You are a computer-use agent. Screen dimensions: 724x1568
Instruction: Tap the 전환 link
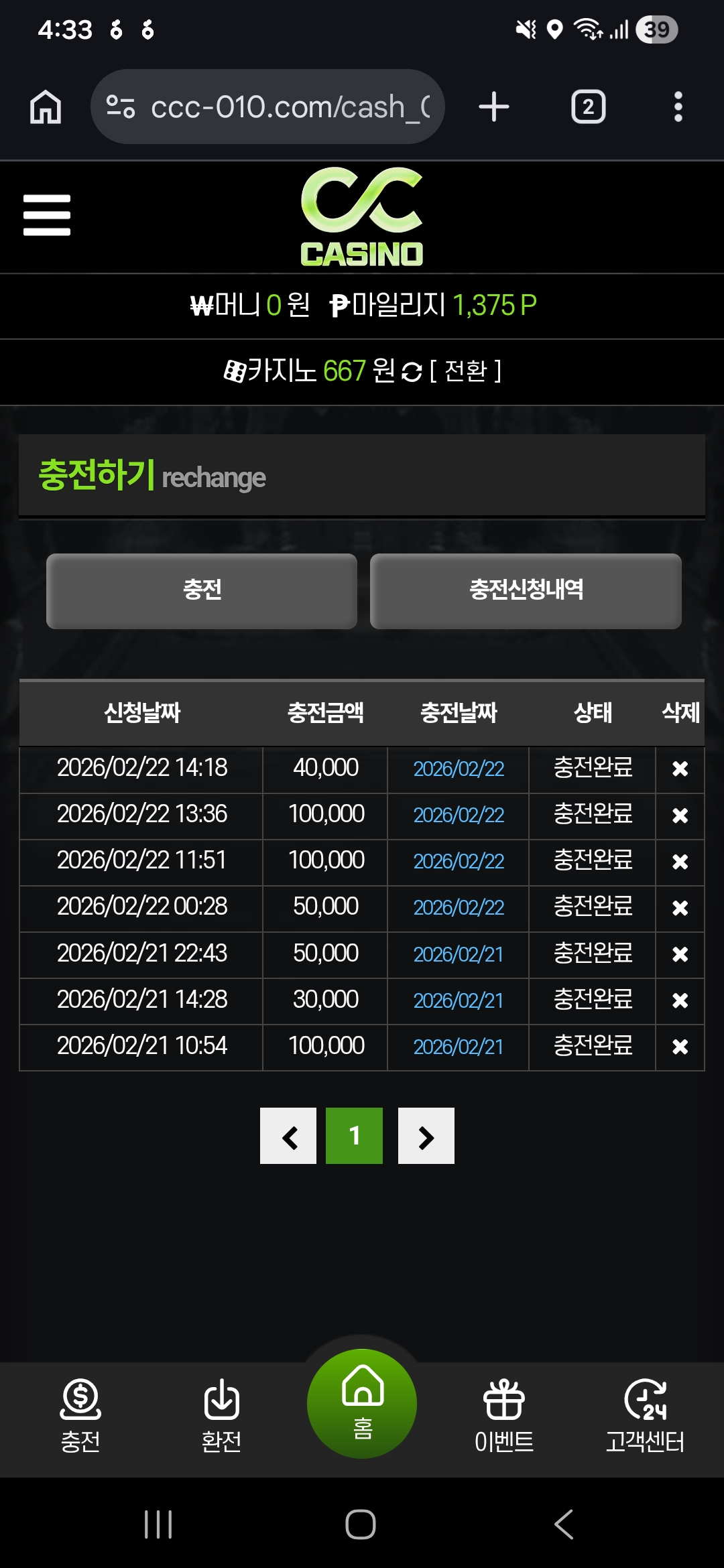(x=465, y=371)
